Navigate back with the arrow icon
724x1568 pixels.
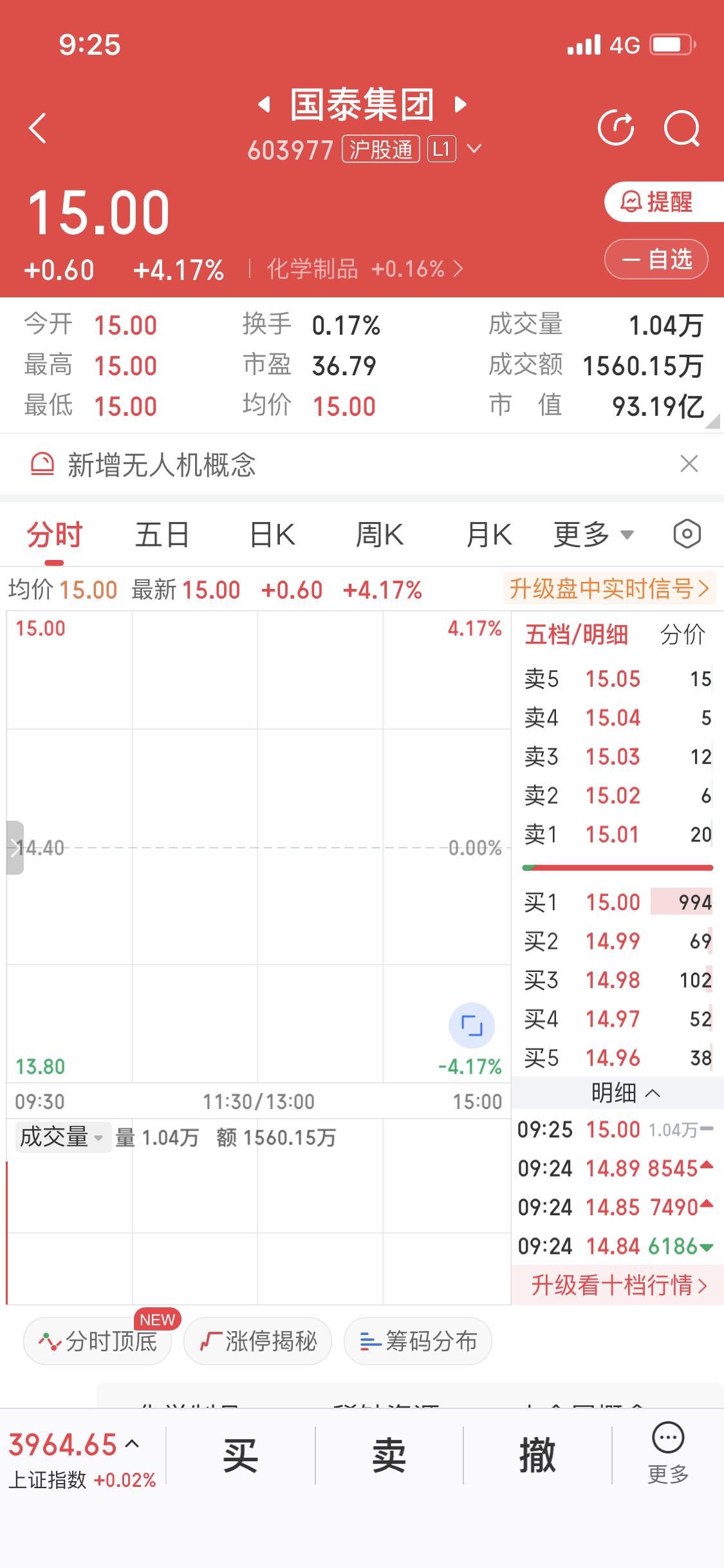coord(38,128)
